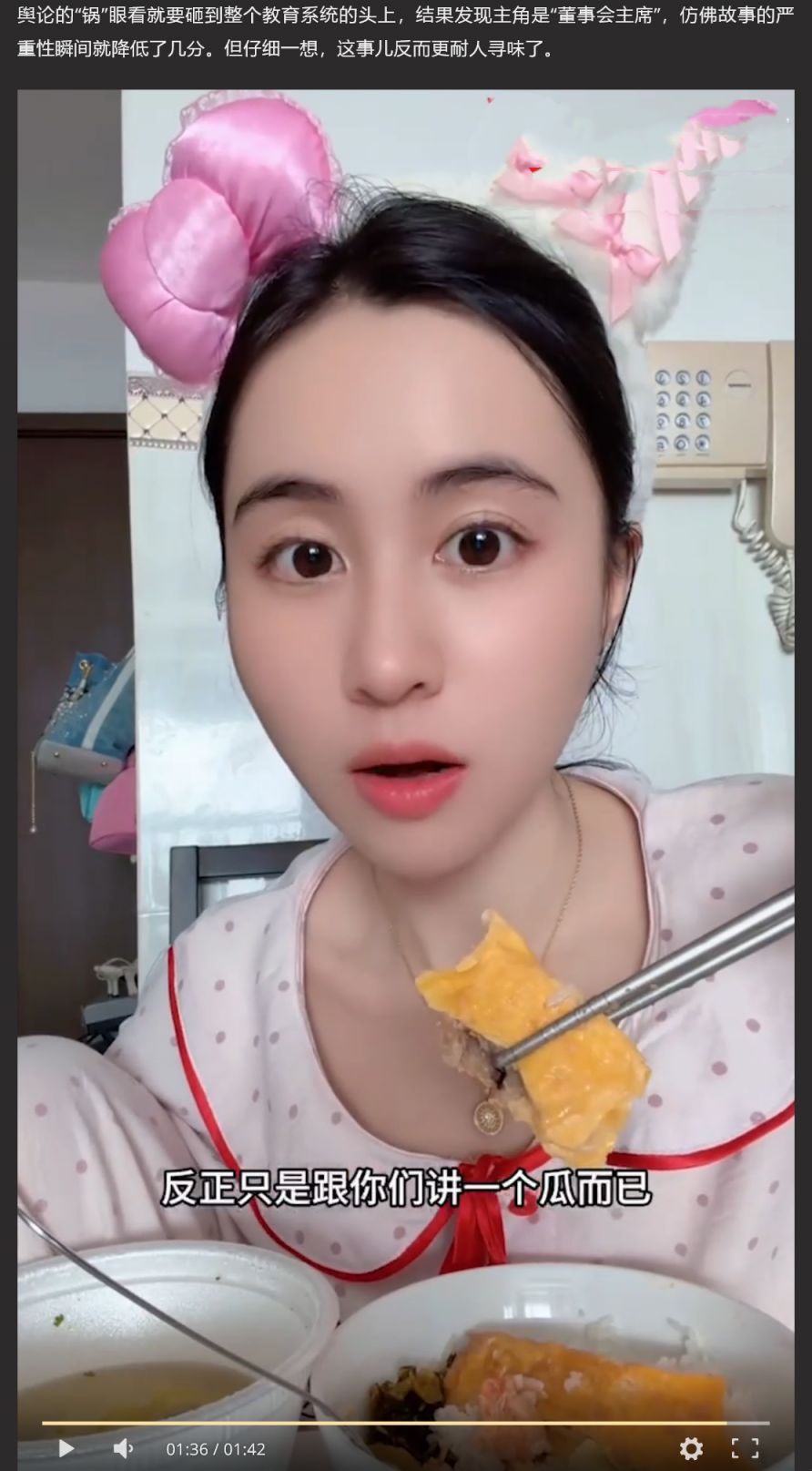Open video settings gear
This screenshot has height=1471, width=812.
click(691, 1448)
